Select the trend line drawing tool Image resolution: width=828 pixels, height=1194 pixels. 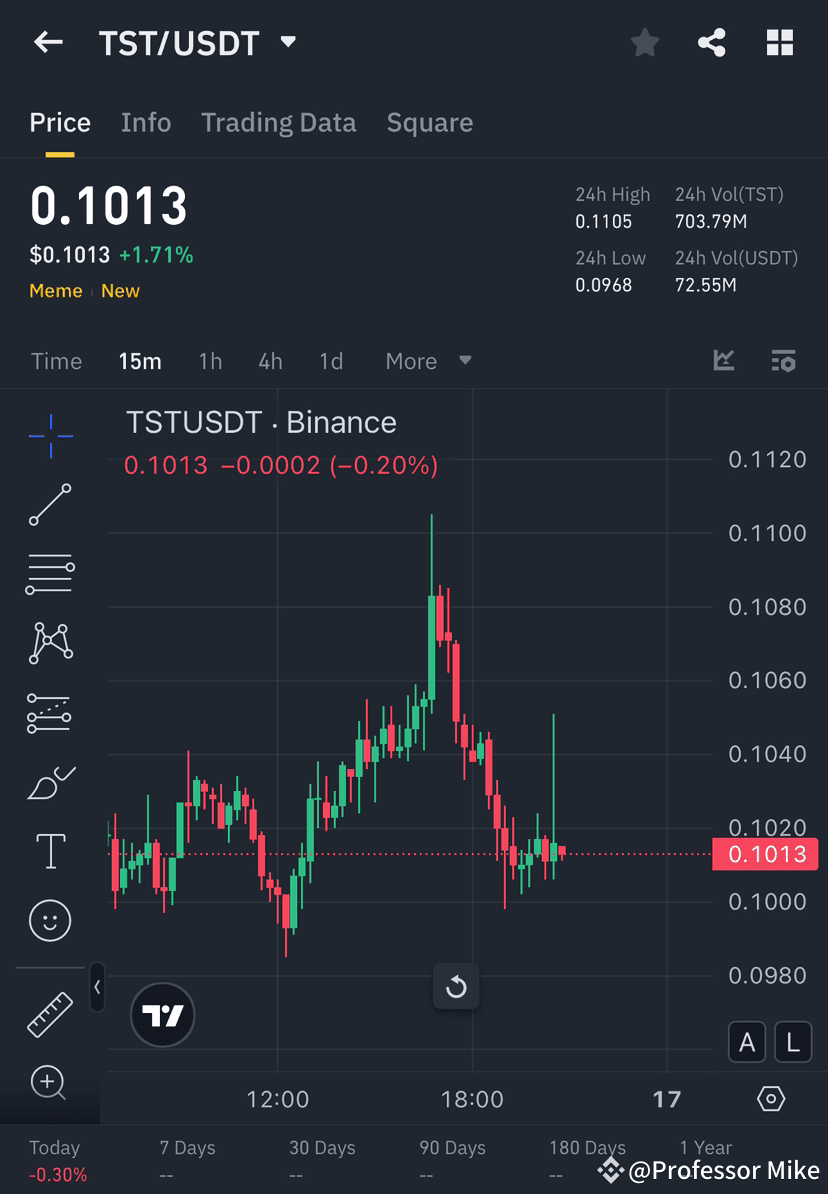(50, 504)
